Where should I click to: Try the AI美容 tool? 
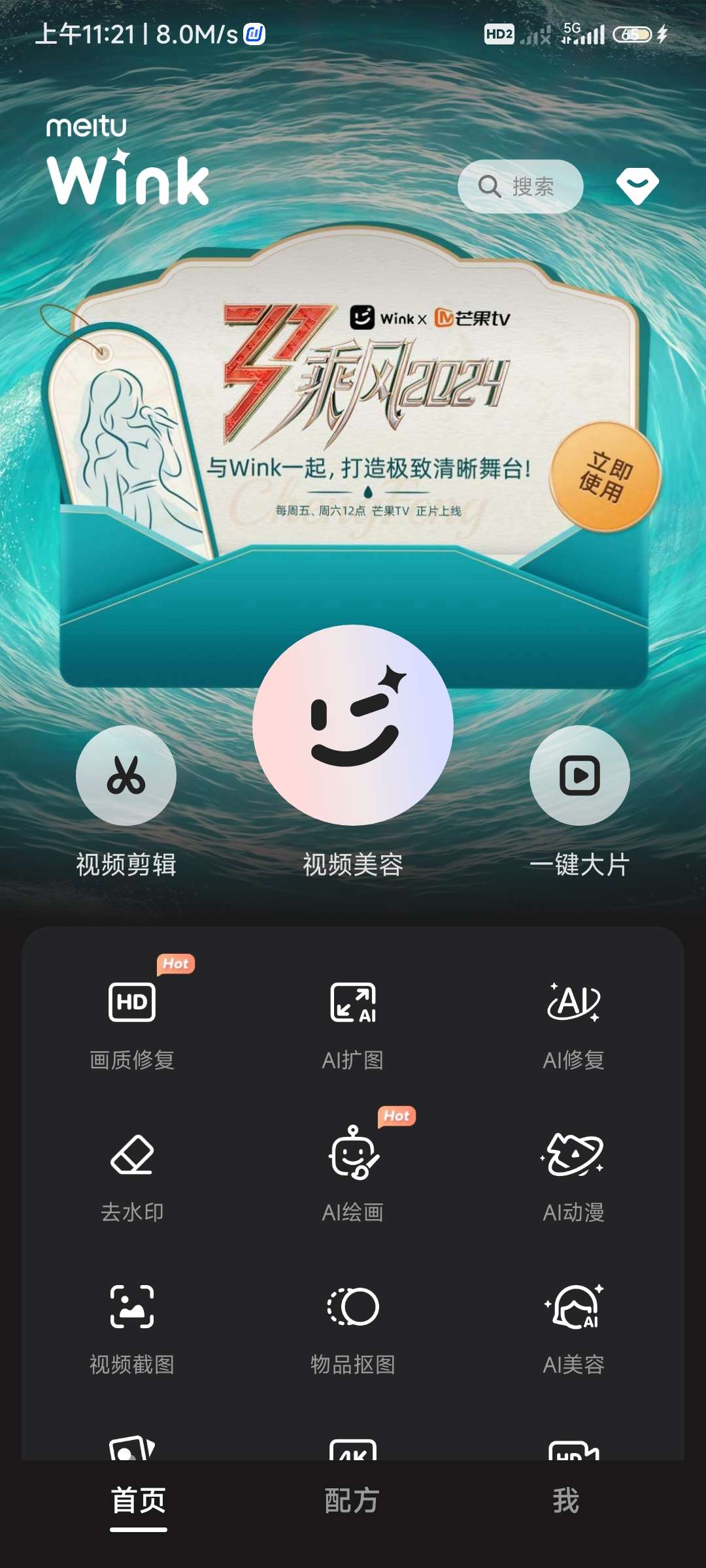pos(573,1325)
